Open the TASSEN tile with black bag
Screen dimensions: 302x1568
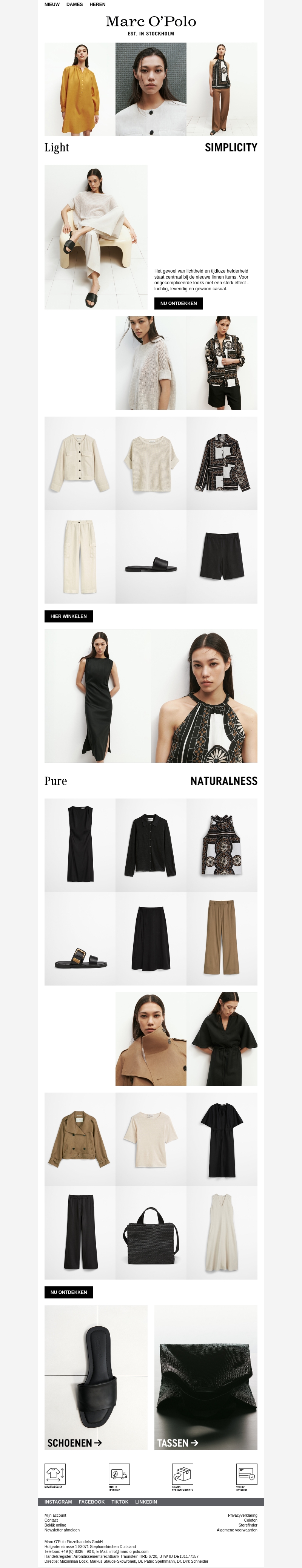(x=205, y=1377)
